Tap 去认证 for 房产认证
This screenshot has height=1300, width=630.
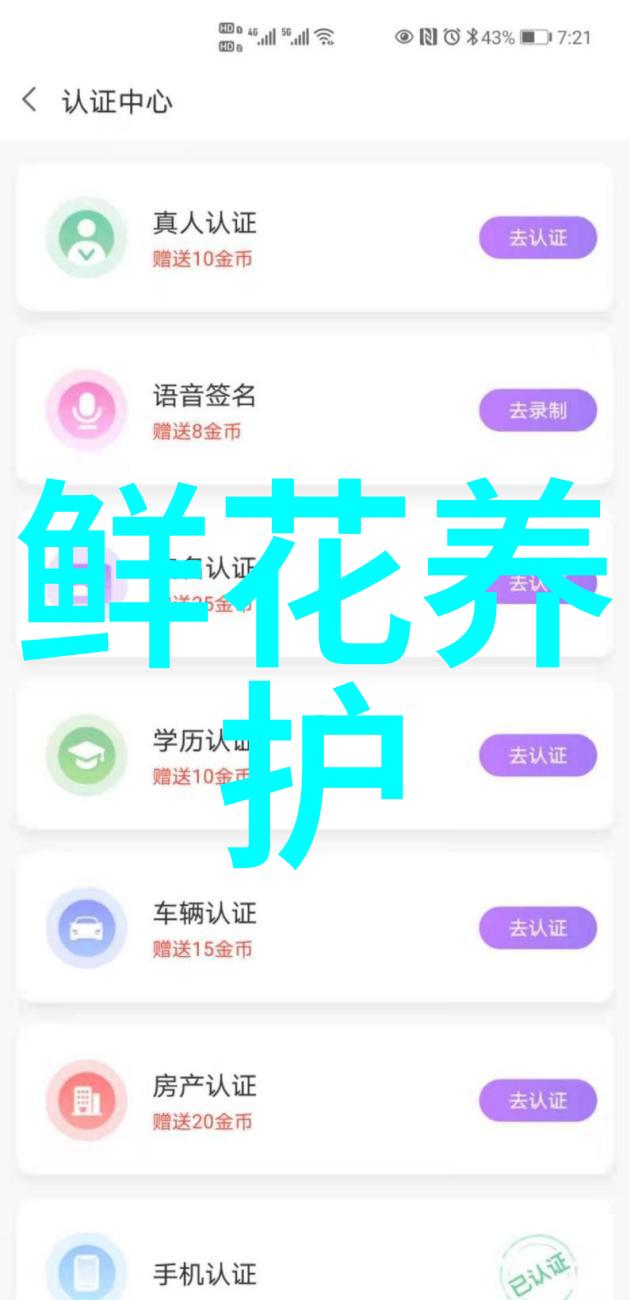pos(537,1101)
